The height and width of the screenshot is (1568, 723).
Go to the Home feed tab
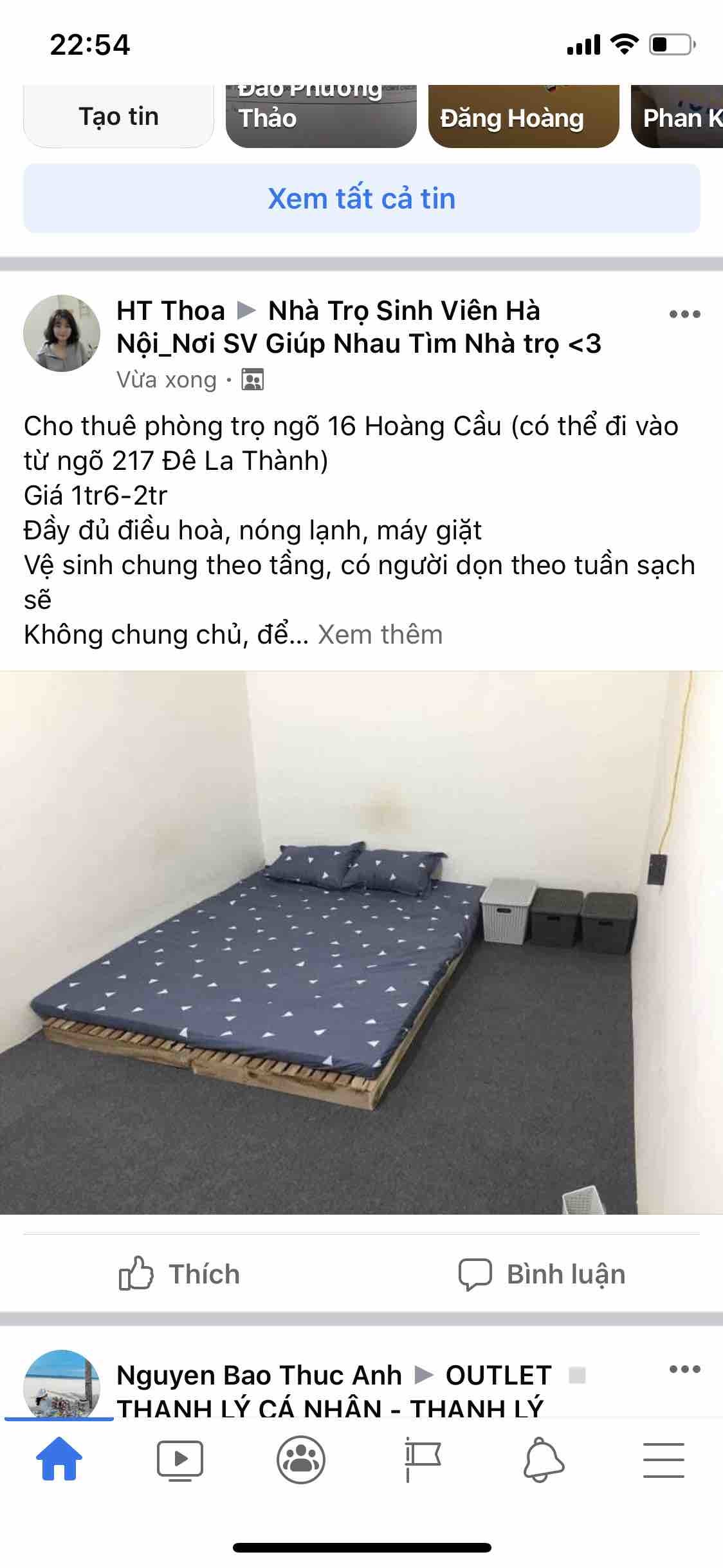(x=59, y=1459)
